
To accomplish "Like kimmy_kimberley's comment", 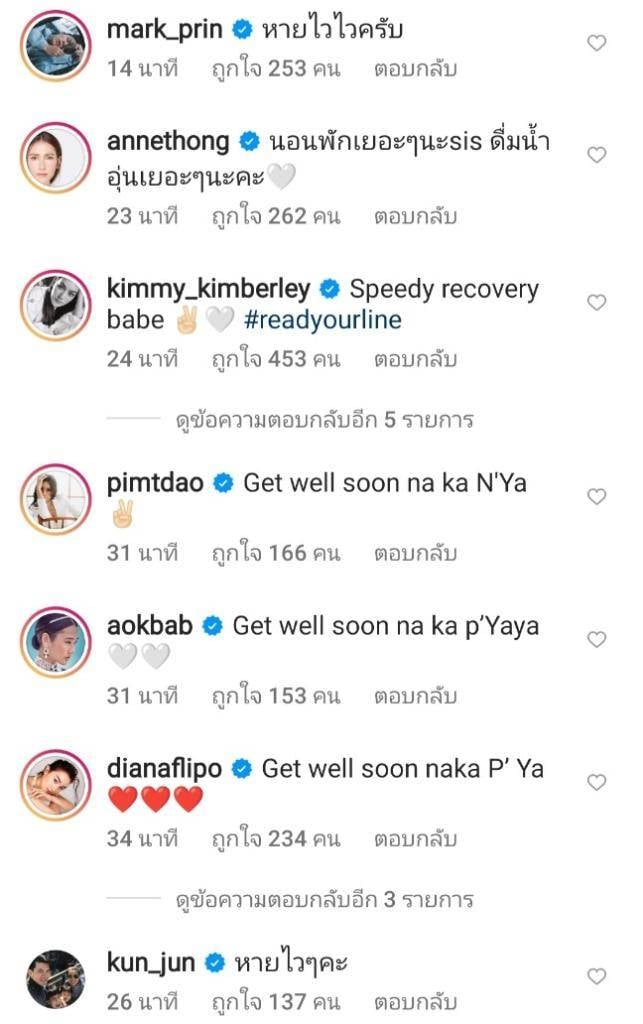I will (597, 302).
